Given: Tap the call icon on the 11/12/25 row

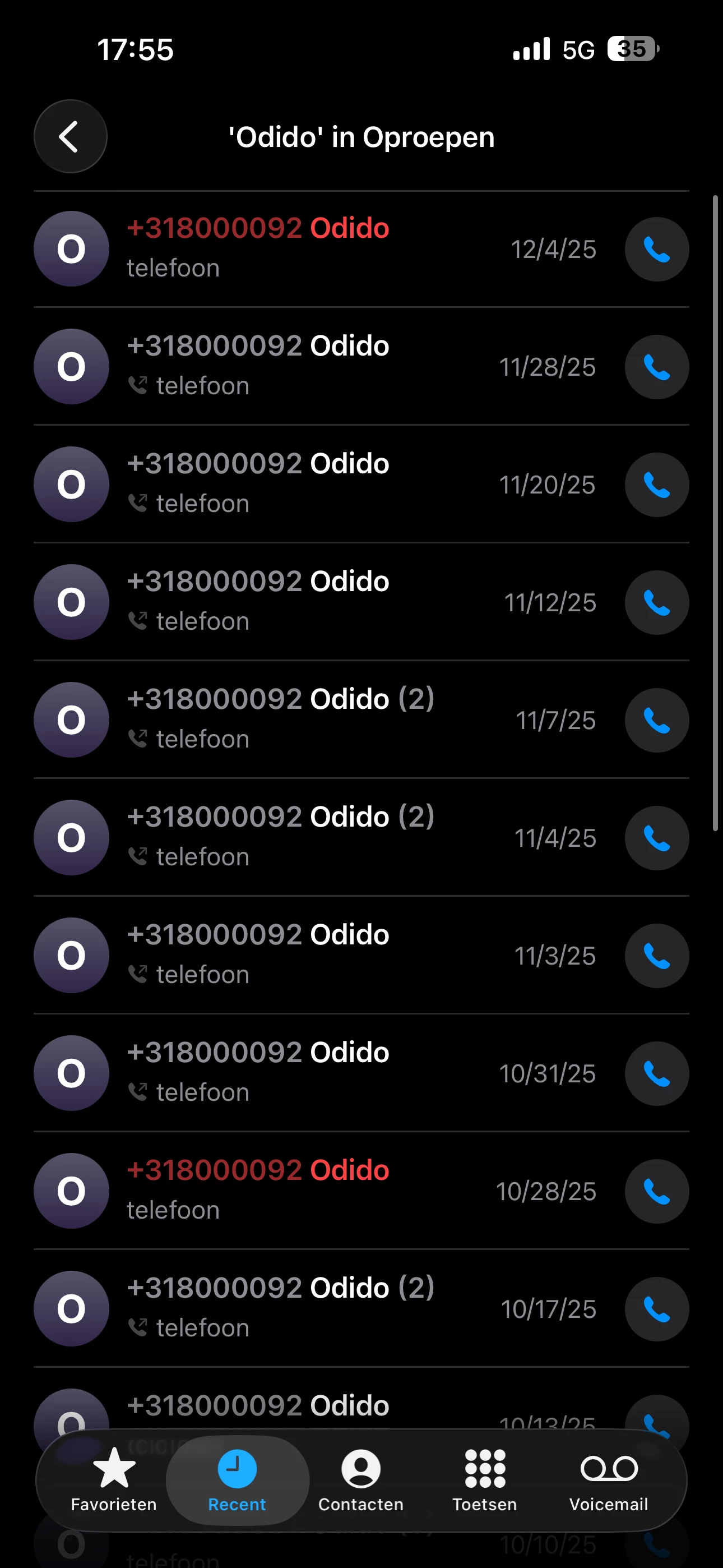Looking at the screenshot, I should [657, 603].
